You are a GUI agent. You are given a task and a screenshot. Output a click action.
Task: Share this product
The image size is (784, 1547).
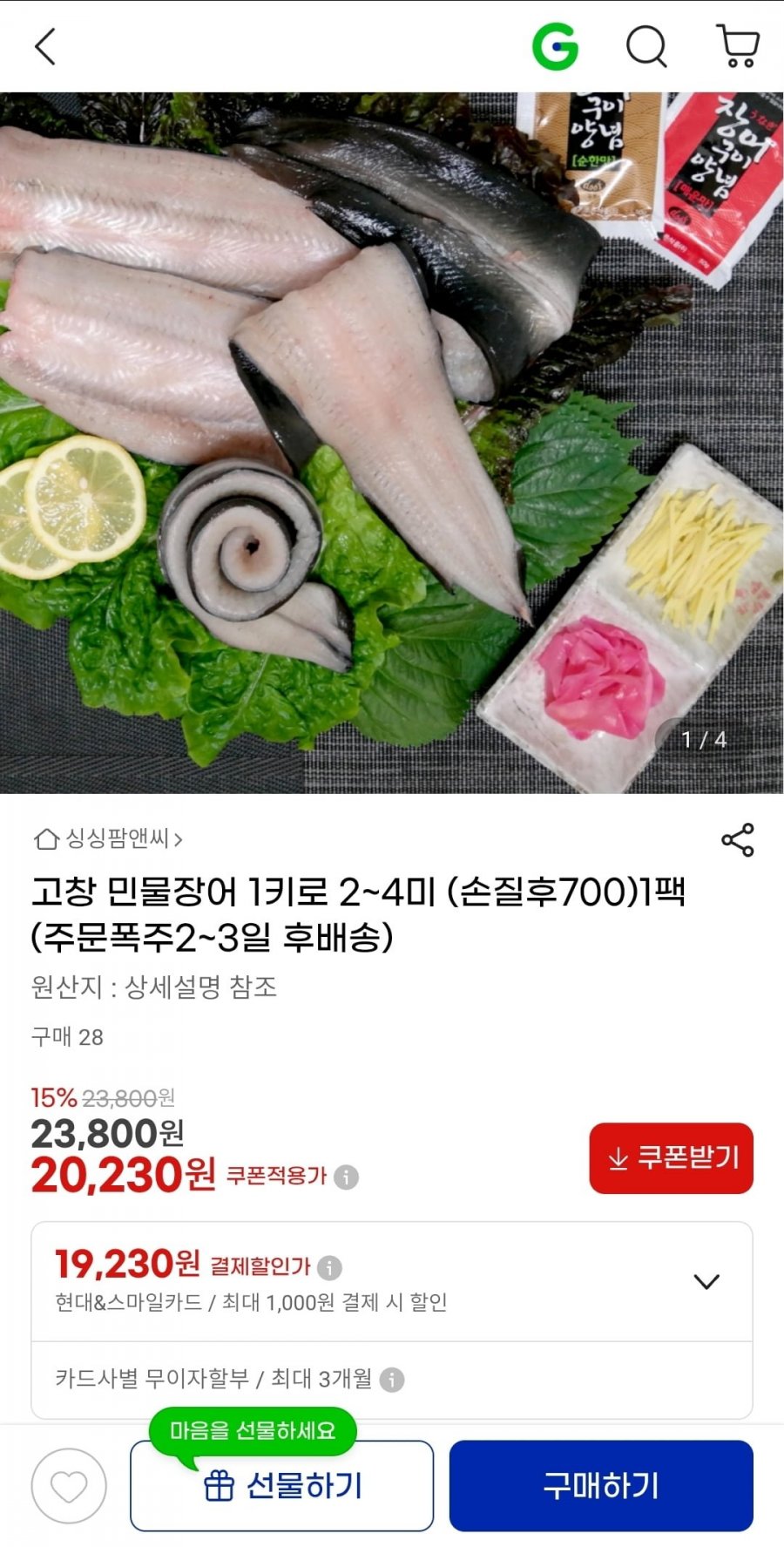click(737, 839)
